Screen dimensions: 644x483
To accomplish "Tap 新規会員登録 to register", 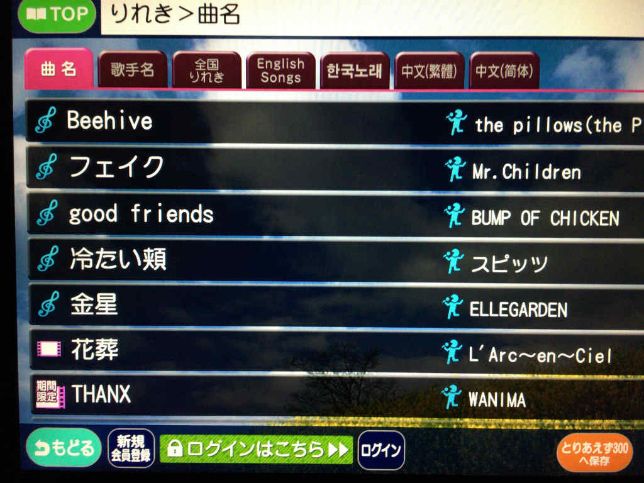I will point(130,448).
